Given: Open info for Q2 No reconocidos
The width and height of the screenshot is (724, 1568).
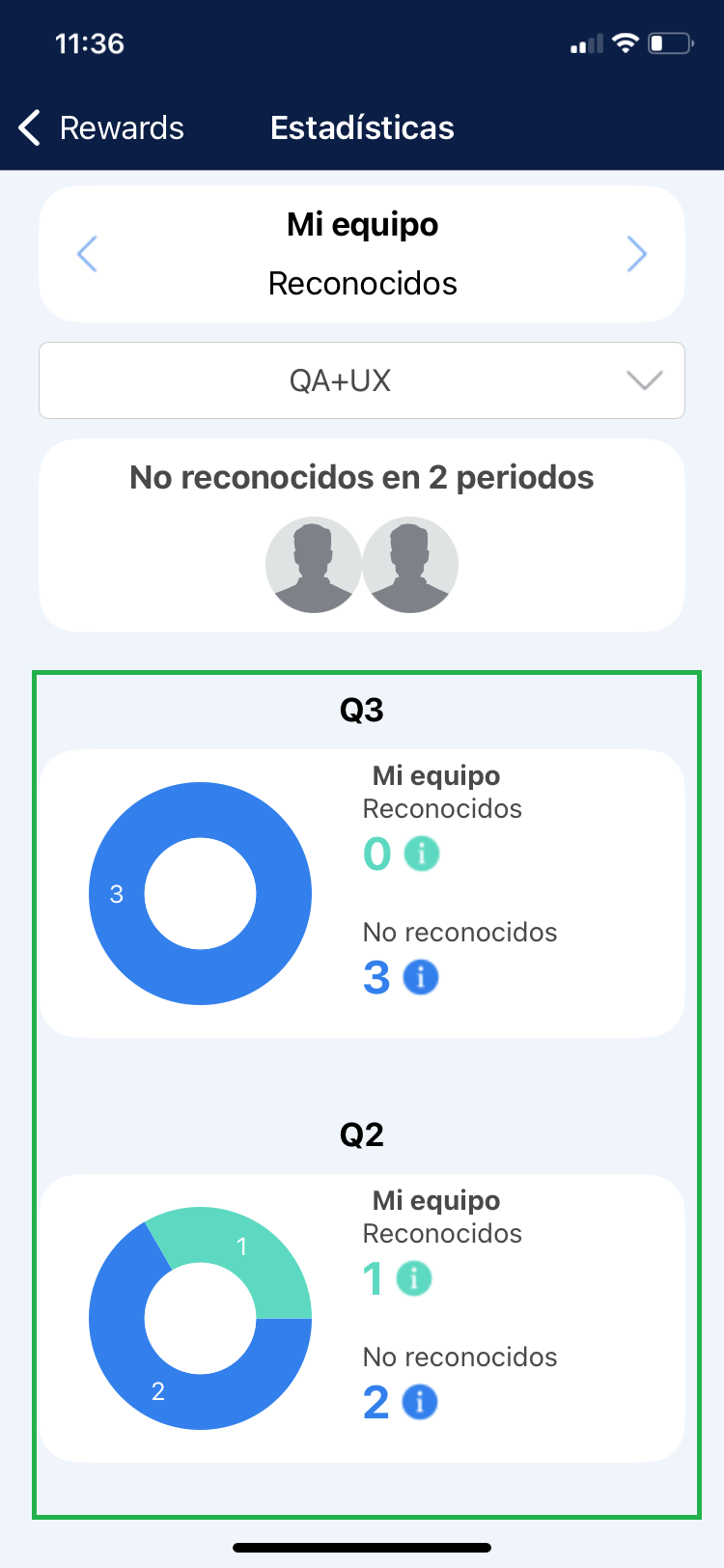Looking at the screenshot, I should click(x=419, y=1402).
